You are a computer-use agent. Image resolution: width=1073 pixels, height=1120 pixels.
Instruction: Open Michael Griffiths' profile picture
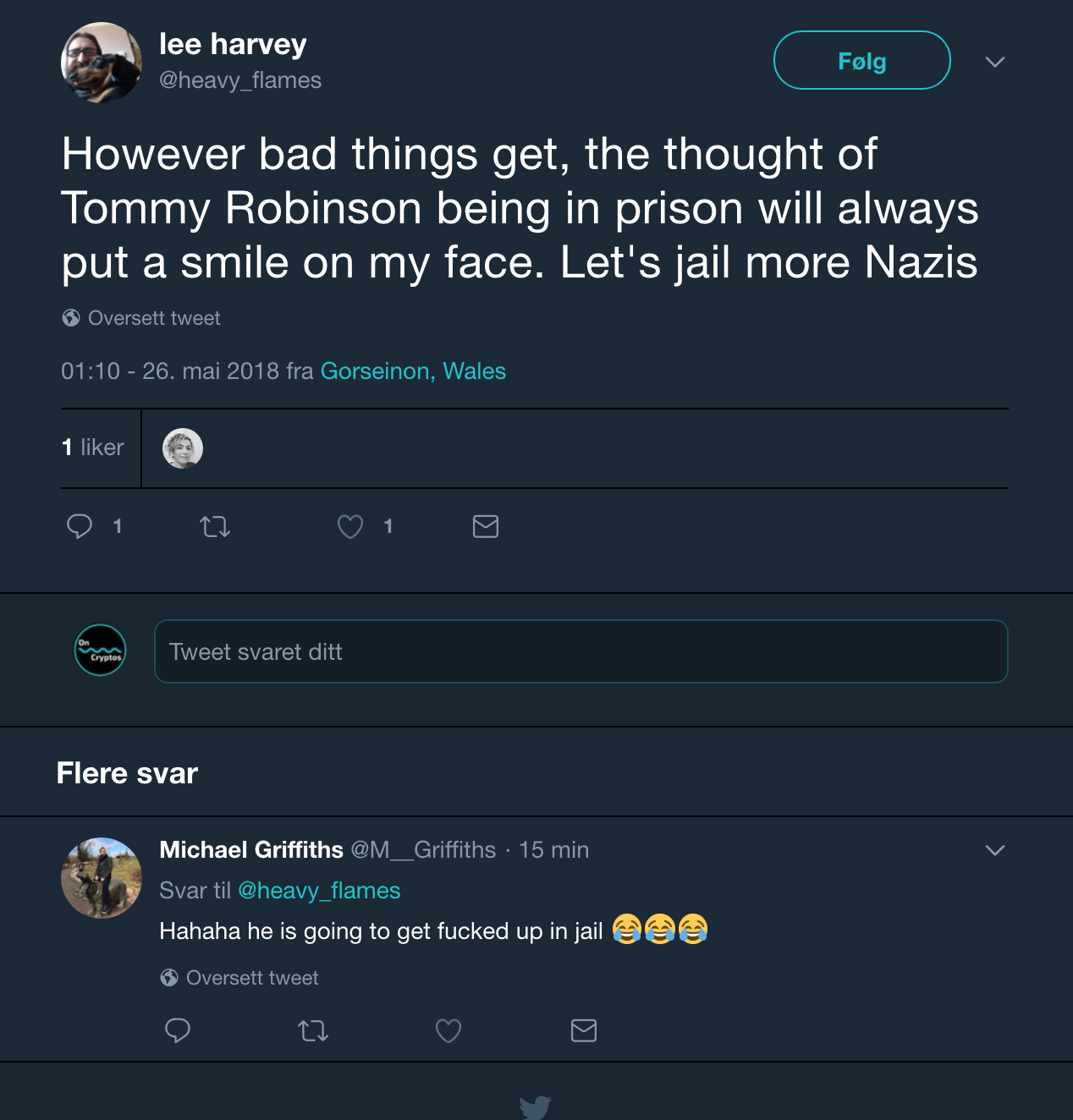[x=102, y=878]
